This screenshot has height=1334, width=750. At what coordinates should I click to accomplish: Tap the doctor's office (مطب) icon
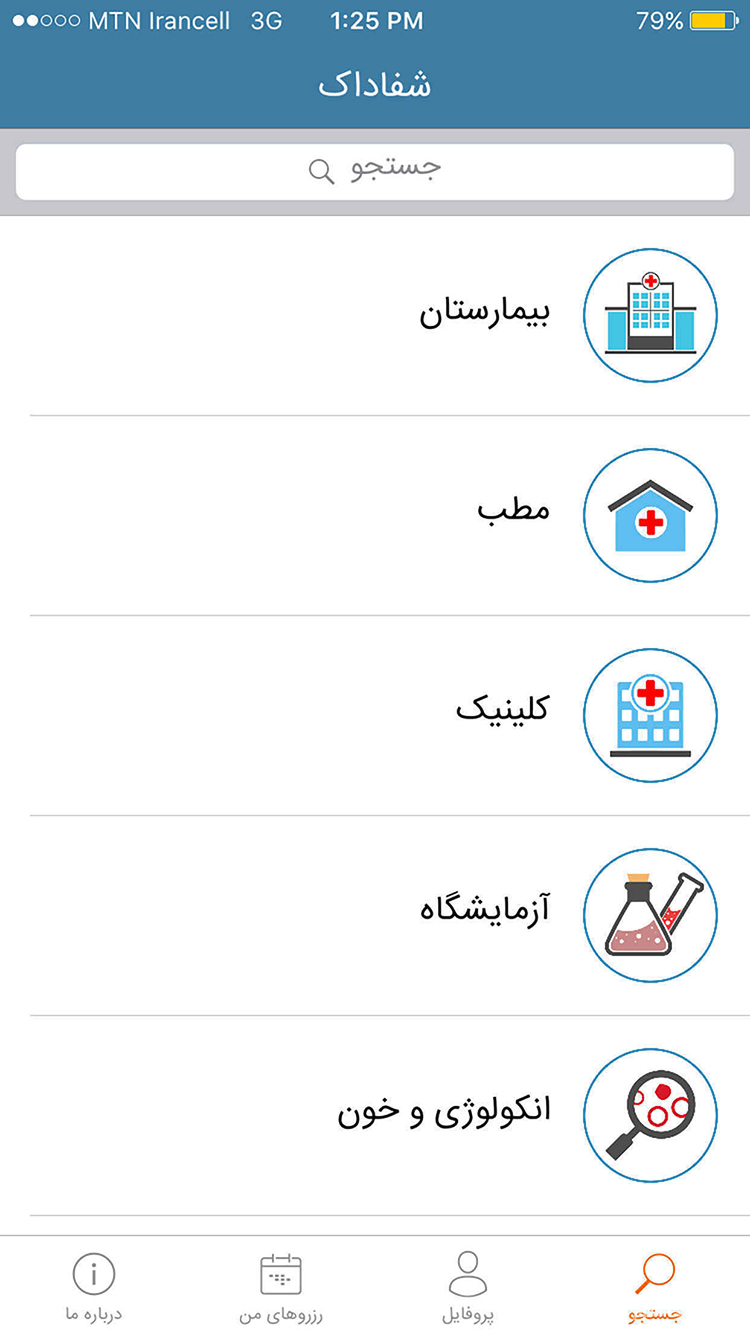[650, 515]
